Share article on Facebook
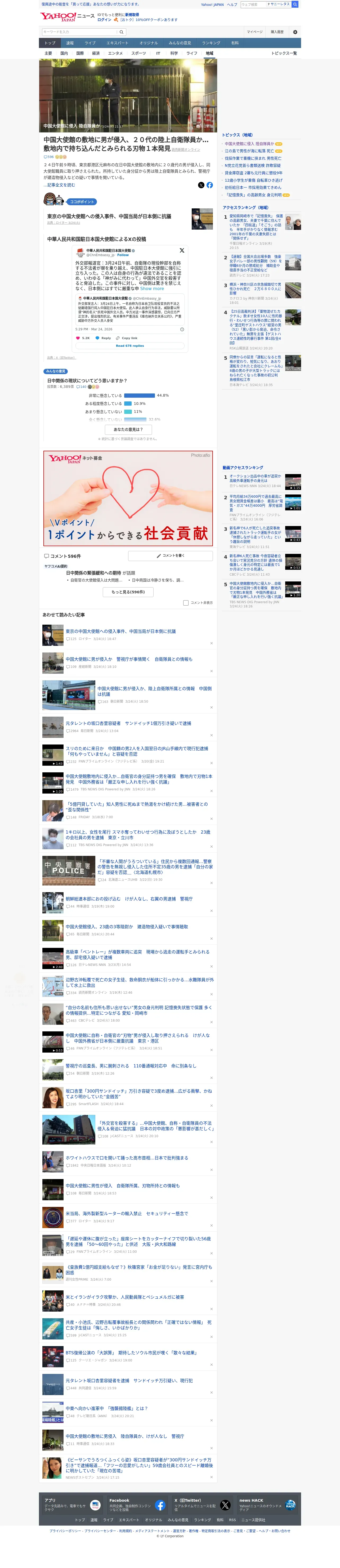 click(x=210, y=185)
